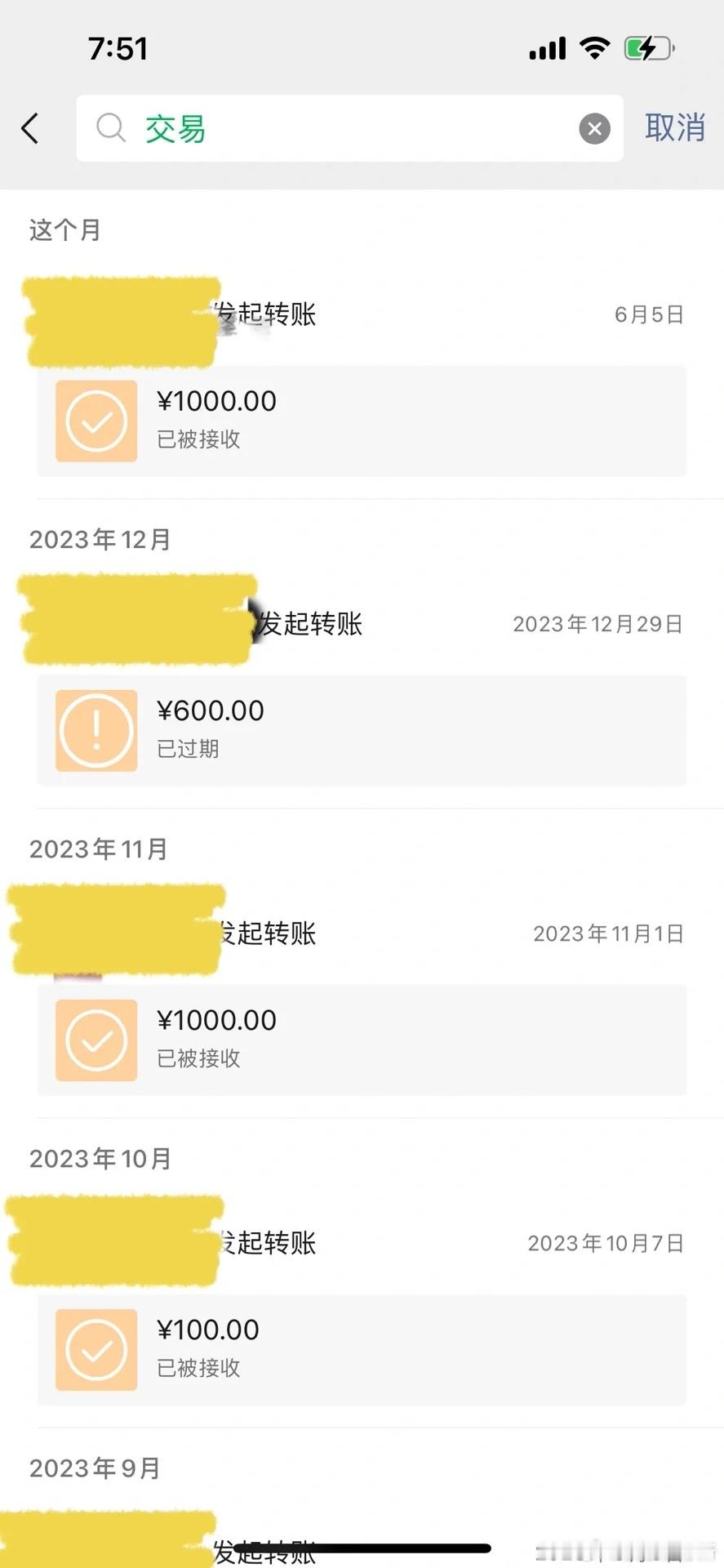Clear the search text with the X
The width and height of the screenshot is (724, 1568).
(594, 129)
